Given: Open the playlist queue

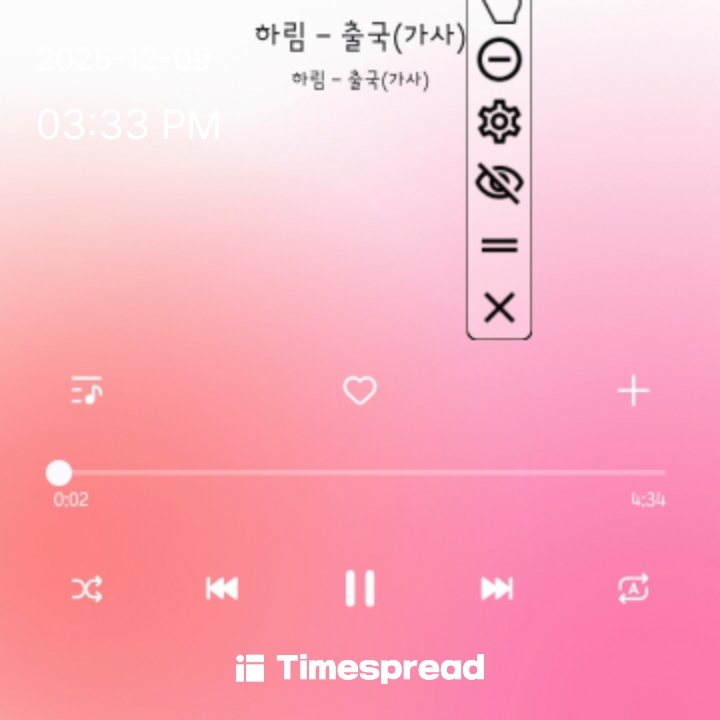Looking at the screenshot, I should click(87, 390).
